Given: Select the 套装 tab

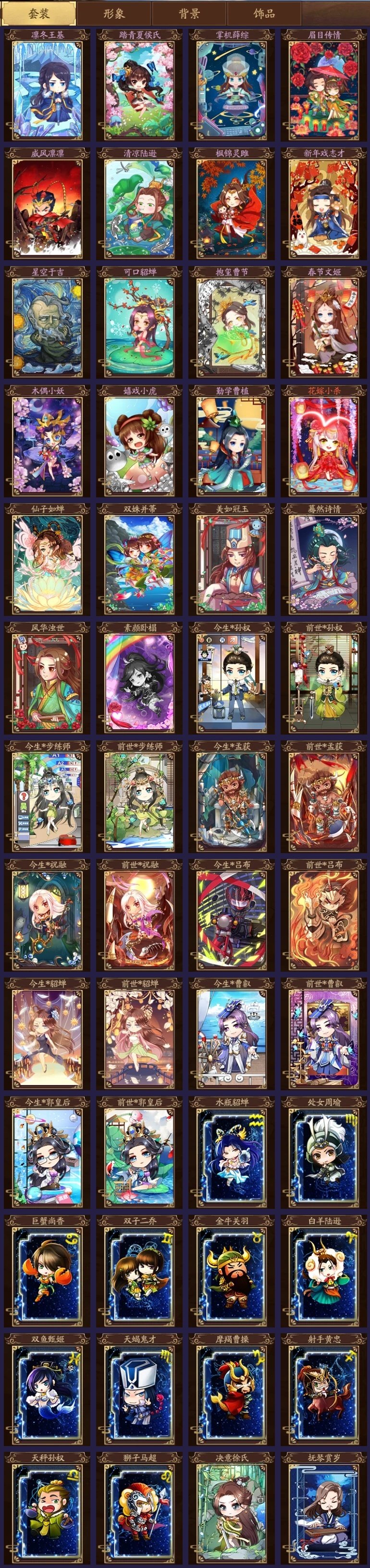Looking at the screenshot, I should point(38,13).
